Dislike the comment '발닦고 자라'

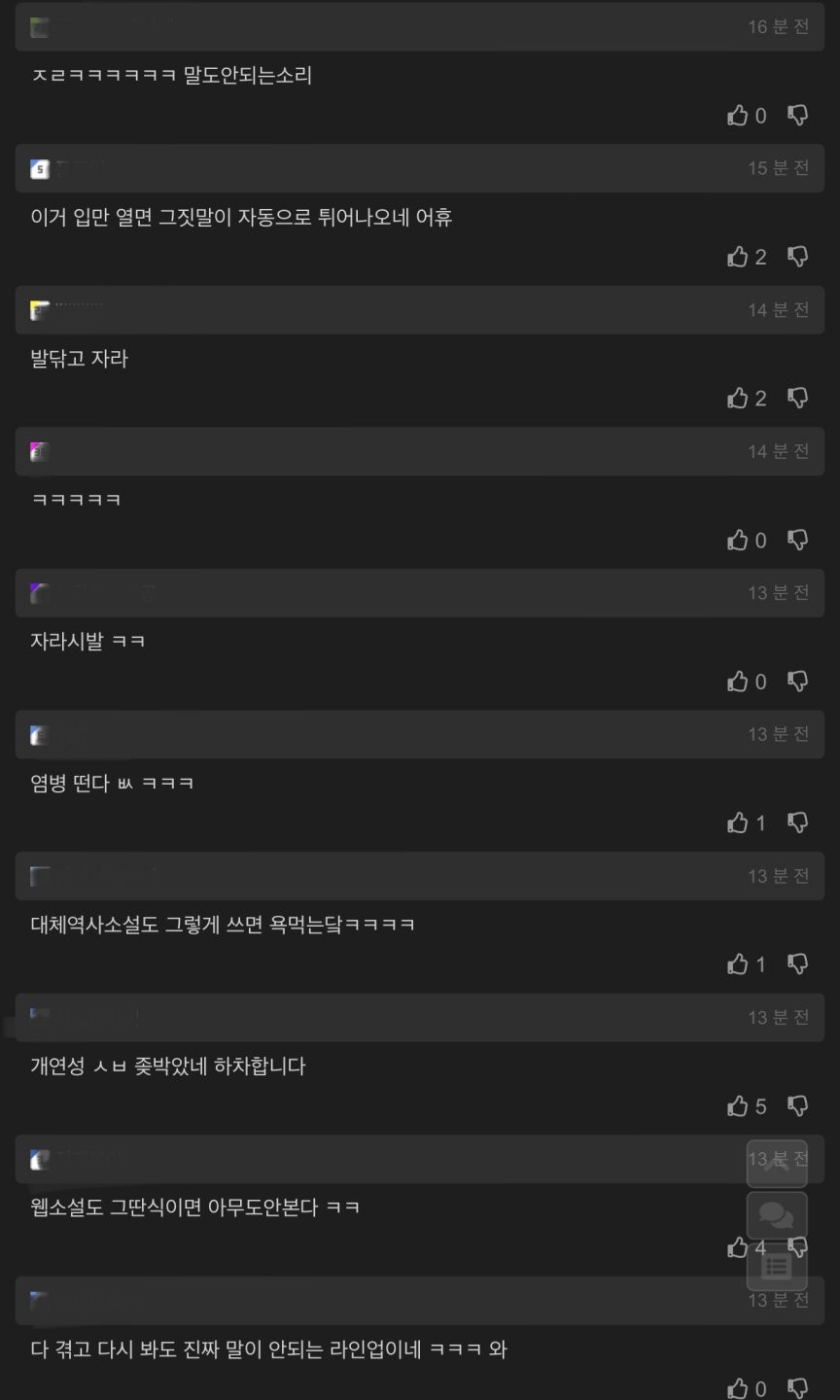[x=797, y=399]
